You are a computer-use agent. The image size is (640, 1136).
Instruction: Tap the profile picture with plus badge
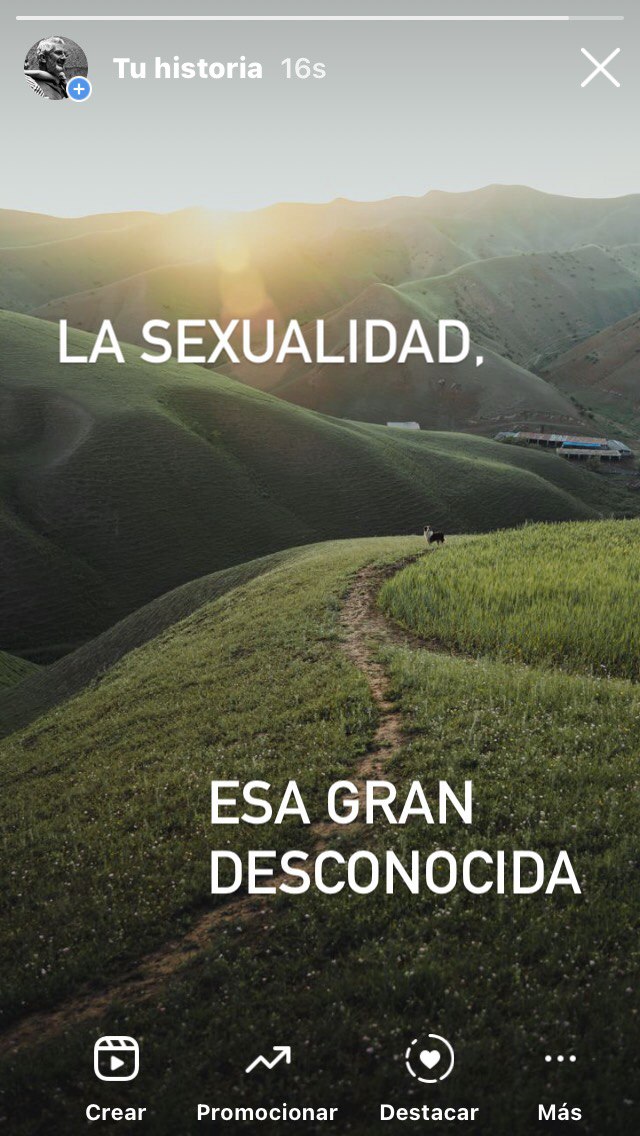tap(56, 68)
